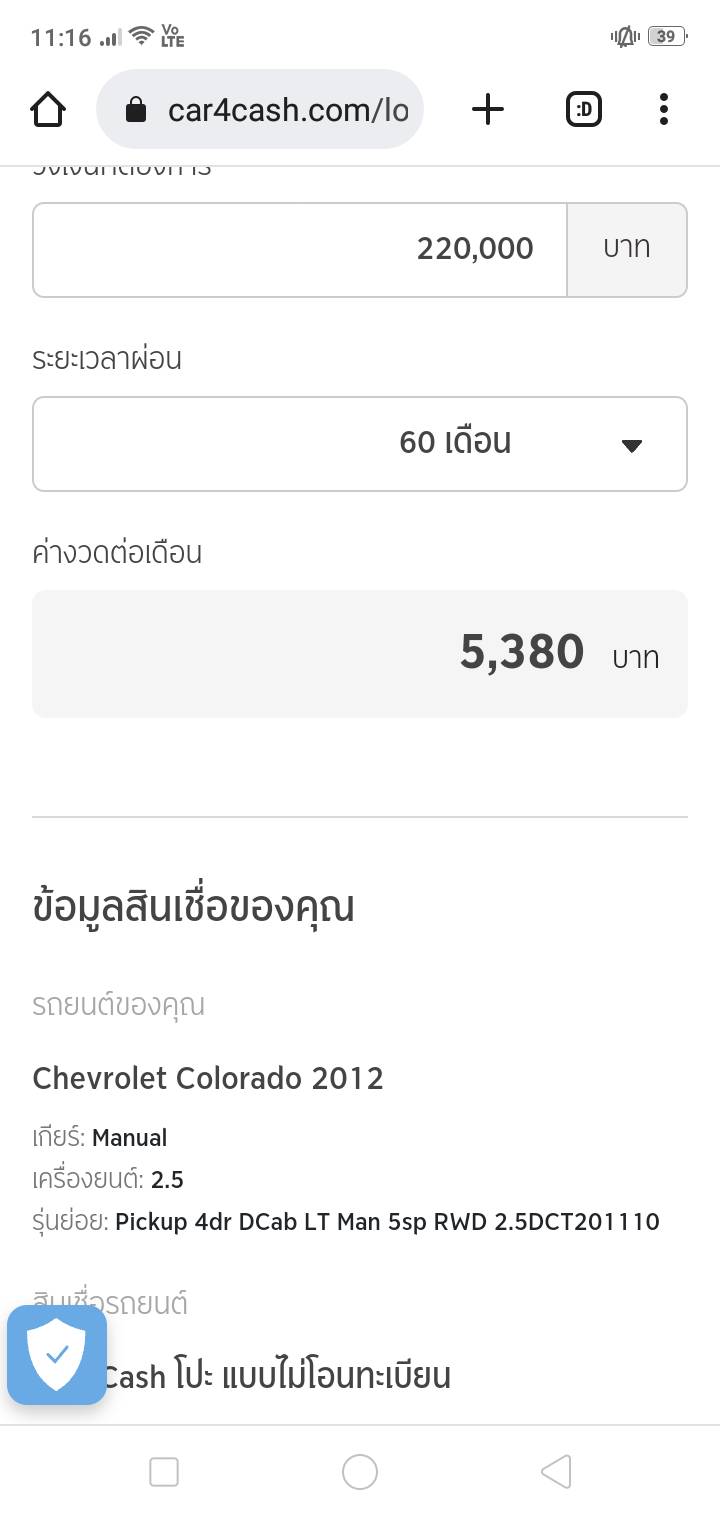Open a new browser tab
720x1520 pixels.
click(x=487, y=109)
